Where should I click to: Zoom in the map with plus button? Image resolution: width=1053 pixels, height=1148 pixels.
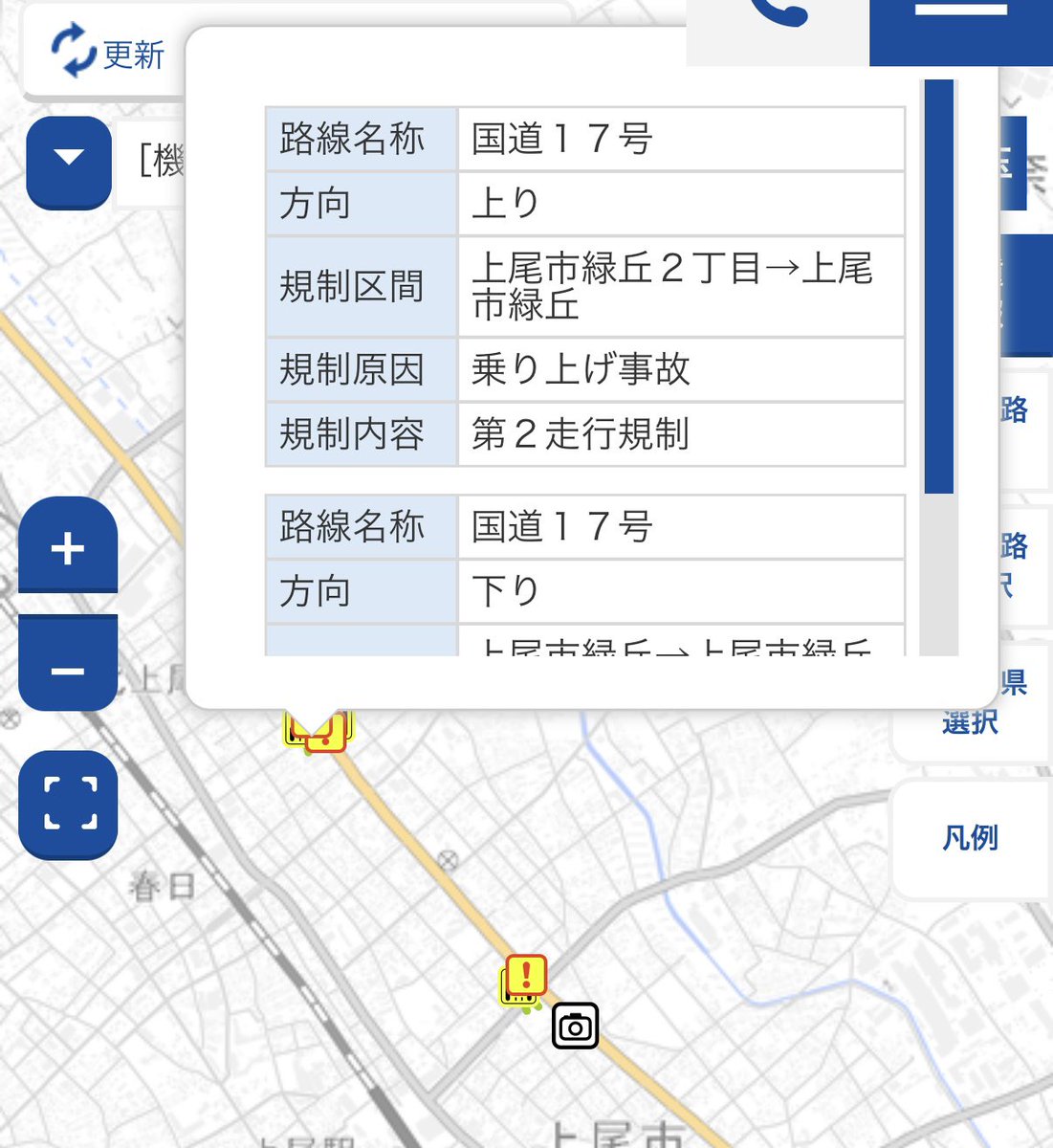[68, 548]
